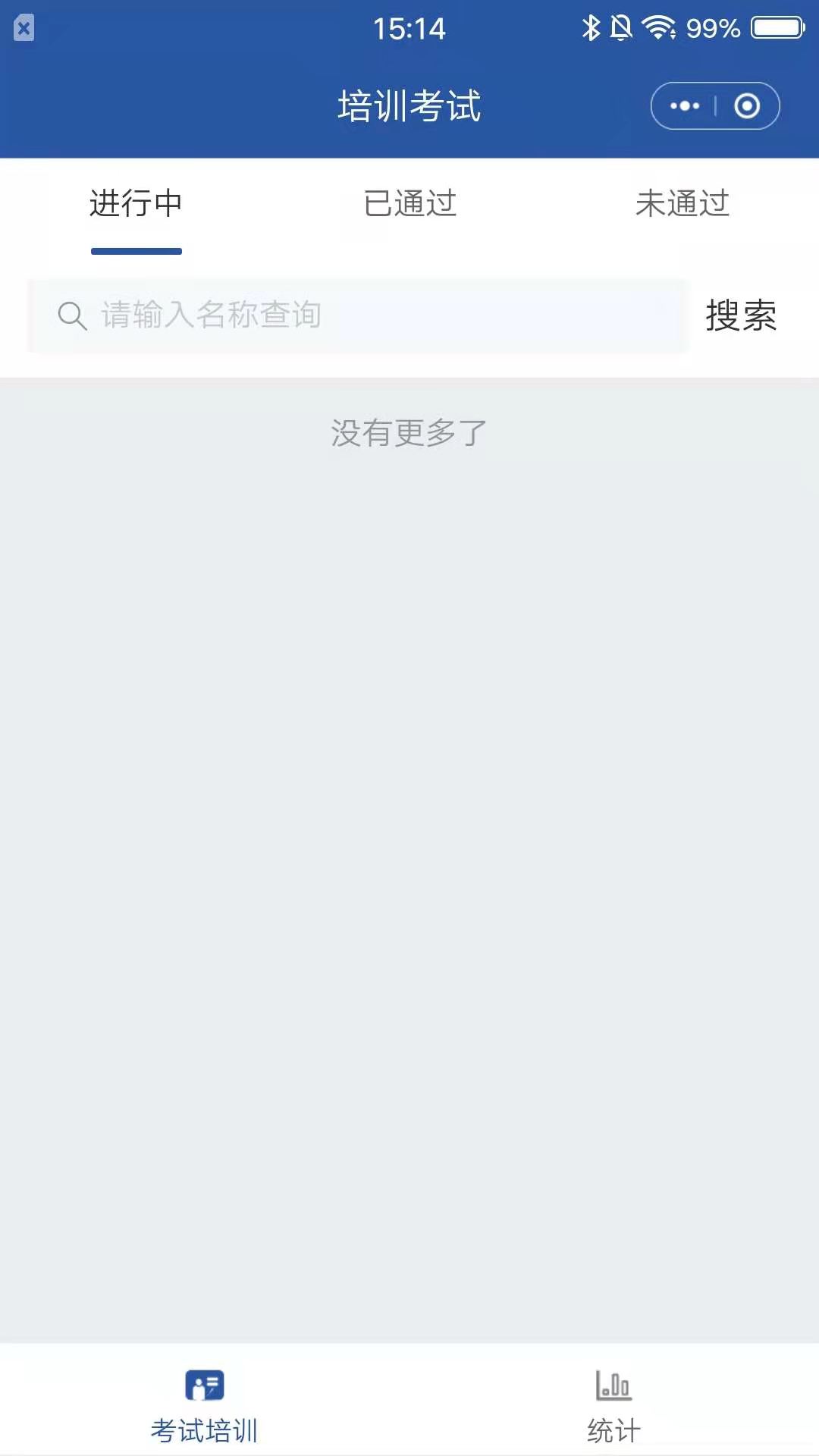Click the magnifier icon in search bar
The image size is (819, 1456).
coord(72,315)
